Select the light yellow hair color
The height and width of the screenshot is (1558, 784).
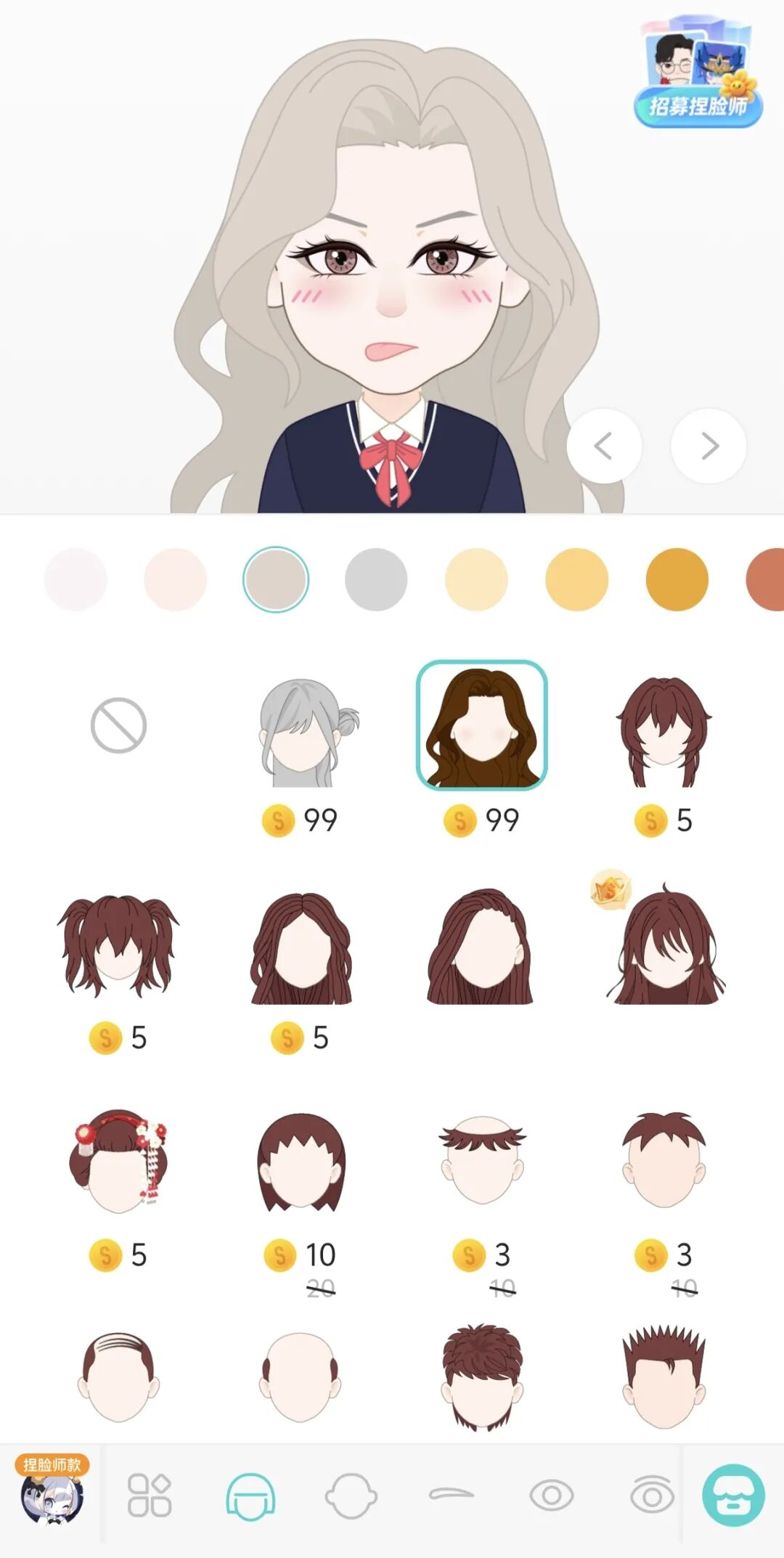476,579
